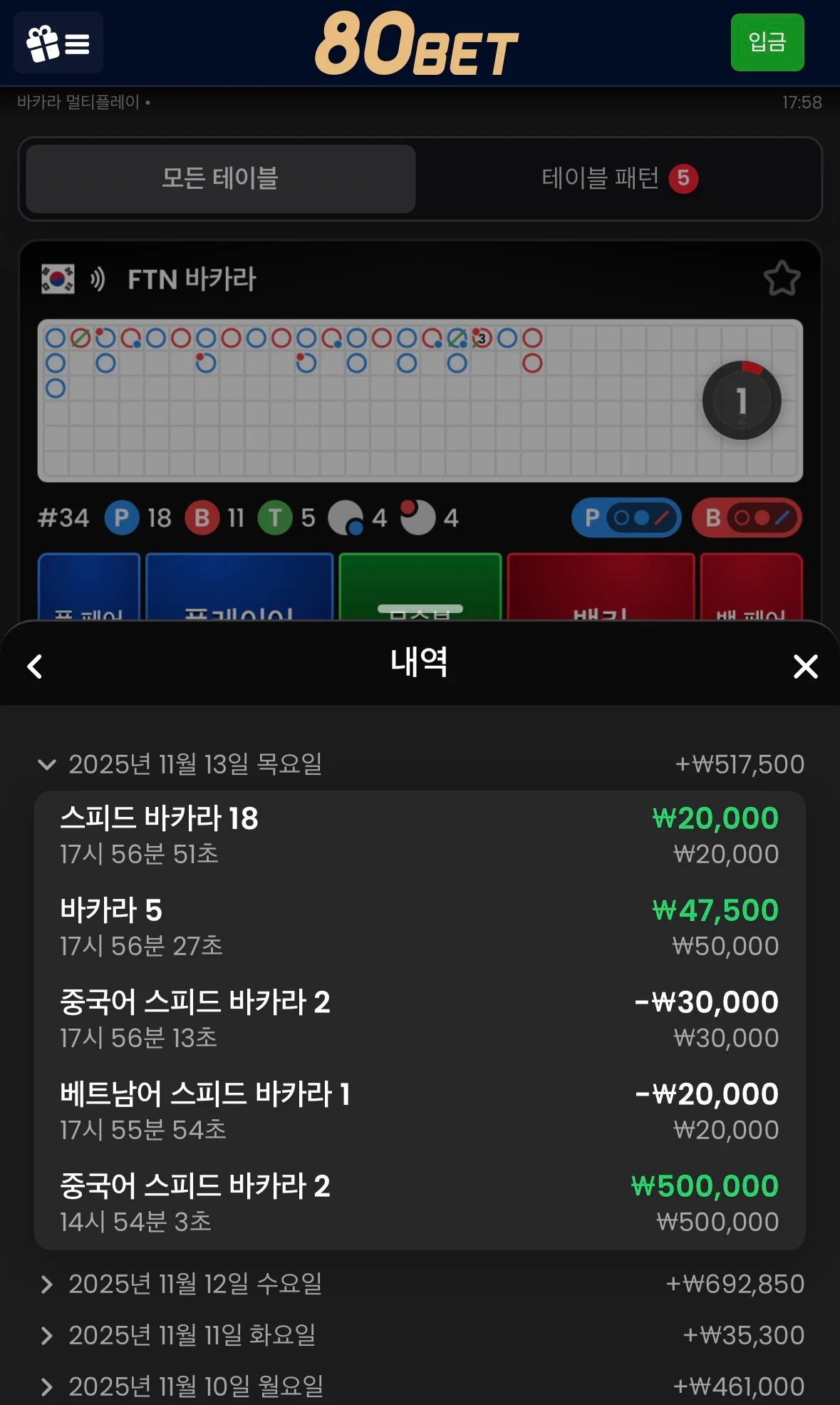This screenshot has width=840, height=1405.
Task: Click the Korean flag icon on FTN 바카라
Action: point(58,279)
